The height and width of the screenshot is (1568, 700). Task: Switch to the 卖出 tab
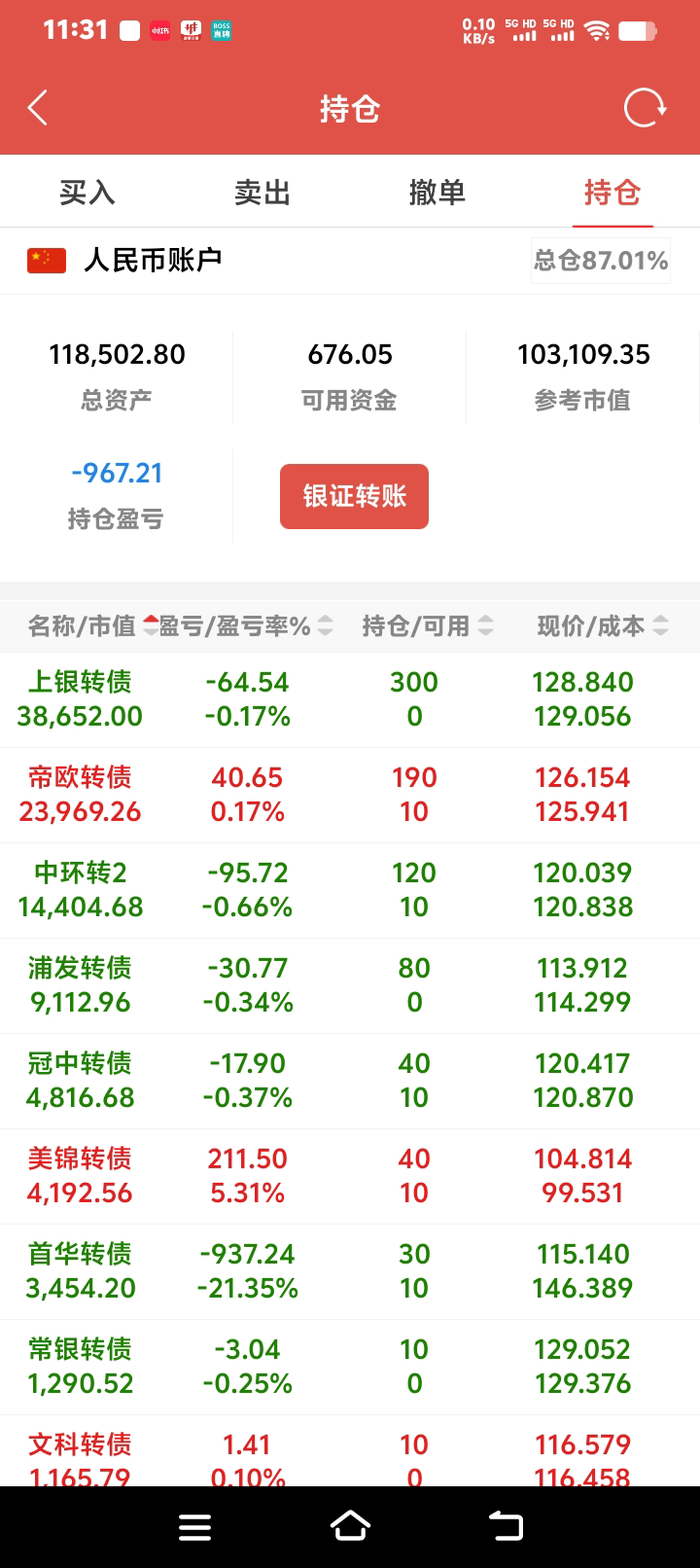click(262, 193)
